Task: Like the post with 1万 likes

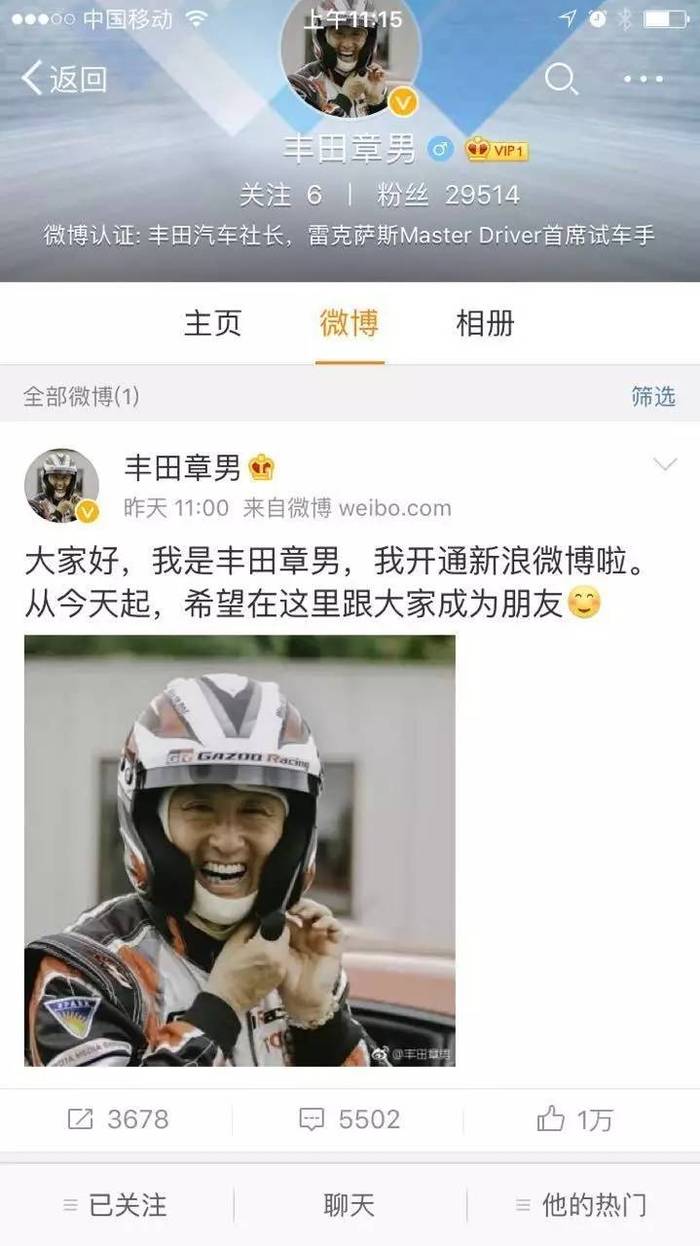Action: 575,1119
